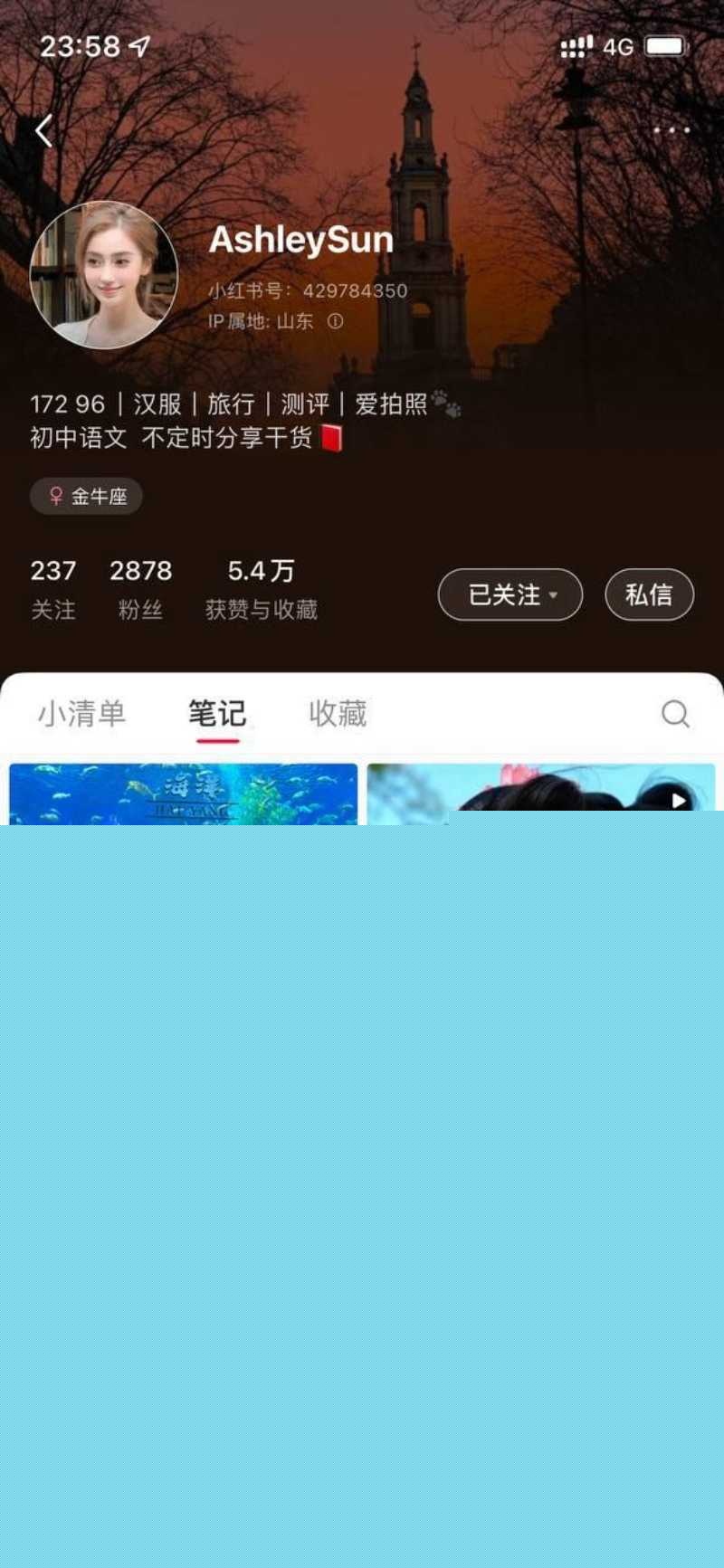Expand the 已关注 dropdown arrow
The image size is (724, 1568).
point(553,597)
